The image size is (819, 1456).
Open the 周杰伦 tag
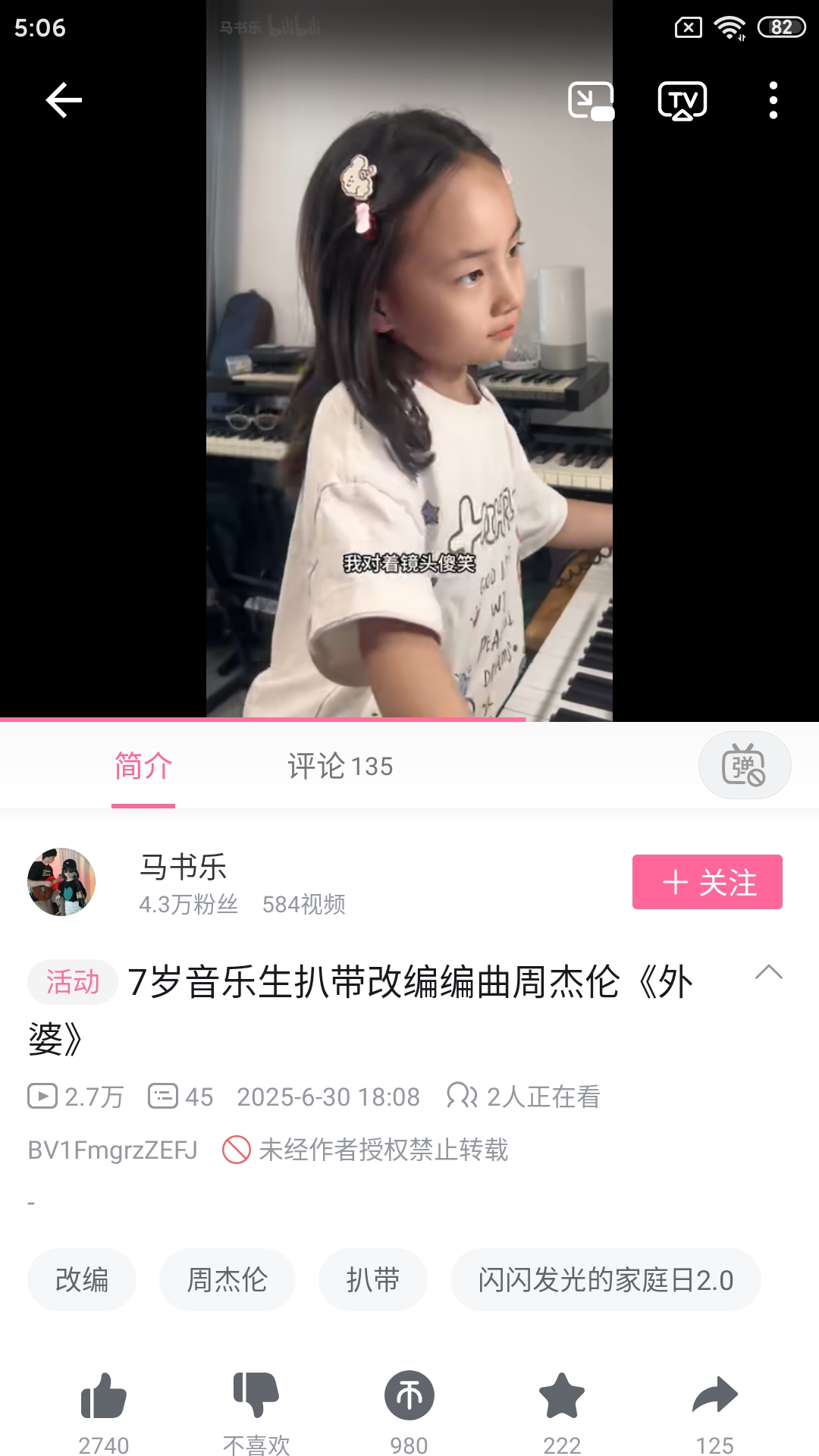pos(227,1280)
